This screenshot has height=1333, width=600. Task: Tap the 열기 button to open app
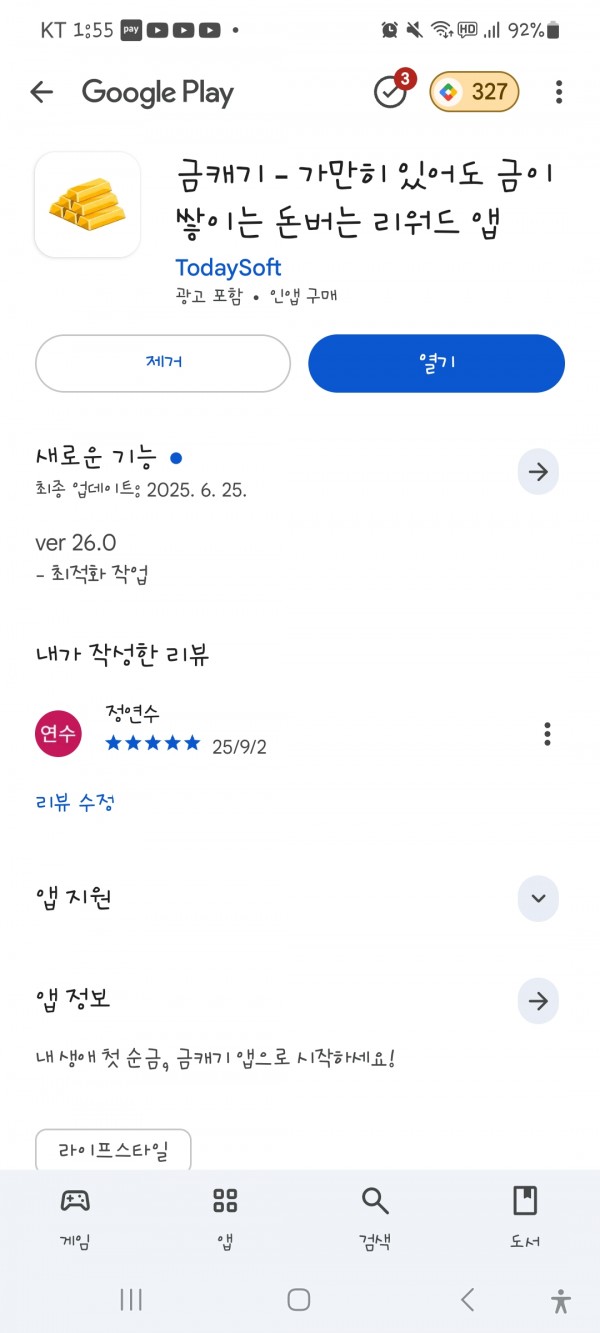tap(437, 363)
